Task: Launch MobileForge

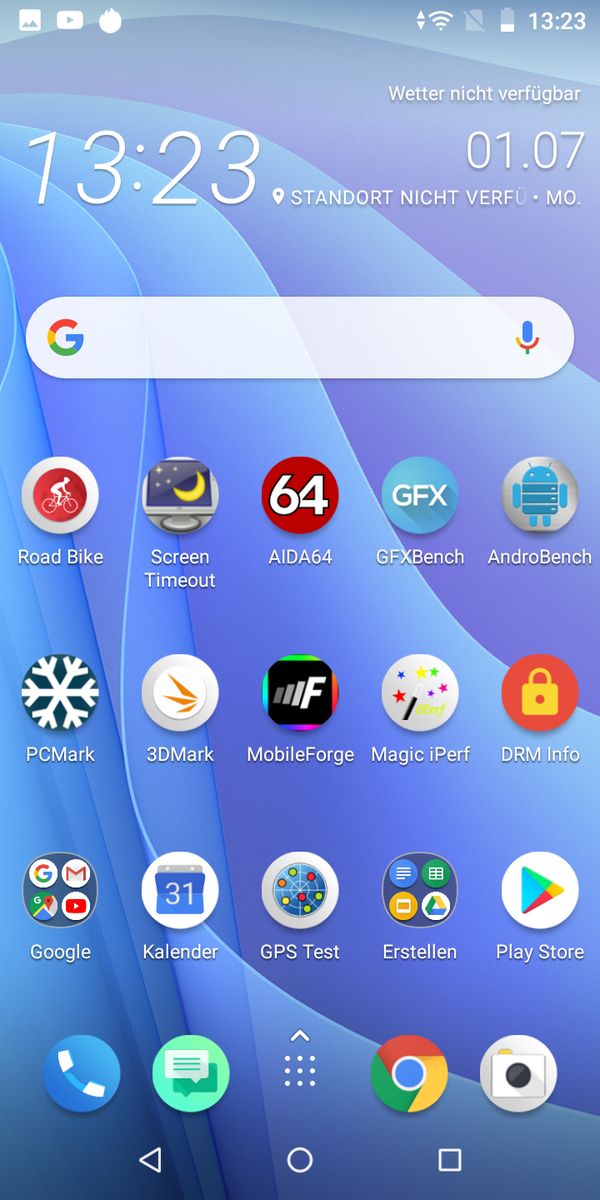Action: [x=300, y=693]
